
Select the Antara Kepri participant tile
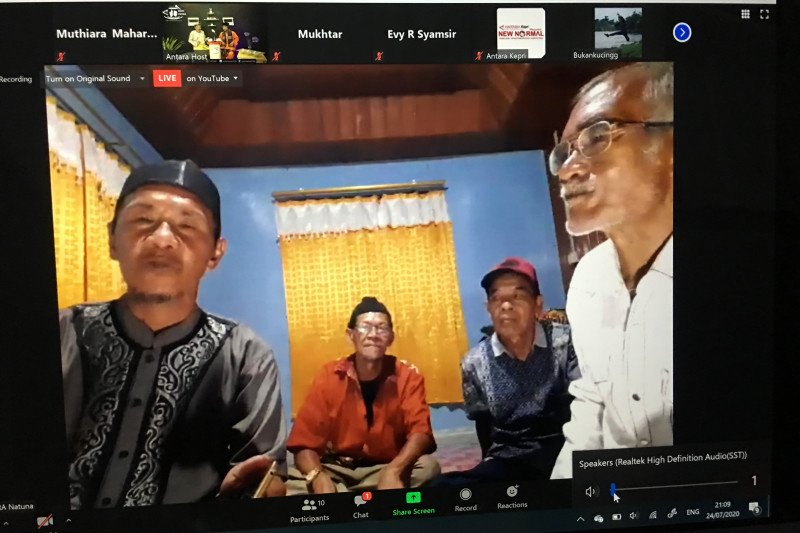[x=520, y=34]
